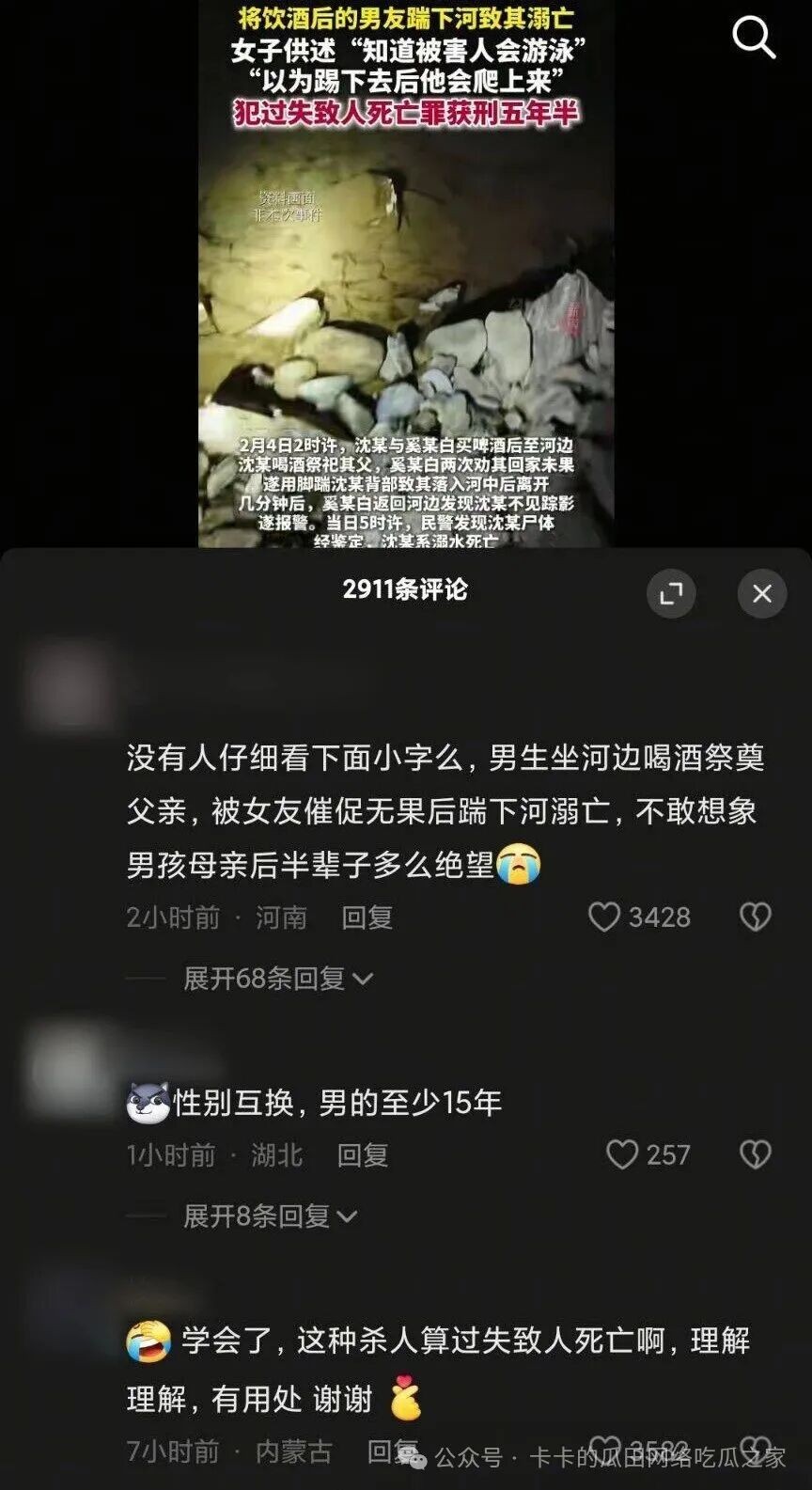Close the comments panel
Screen dimensions: 812x1490
(761, 593)
